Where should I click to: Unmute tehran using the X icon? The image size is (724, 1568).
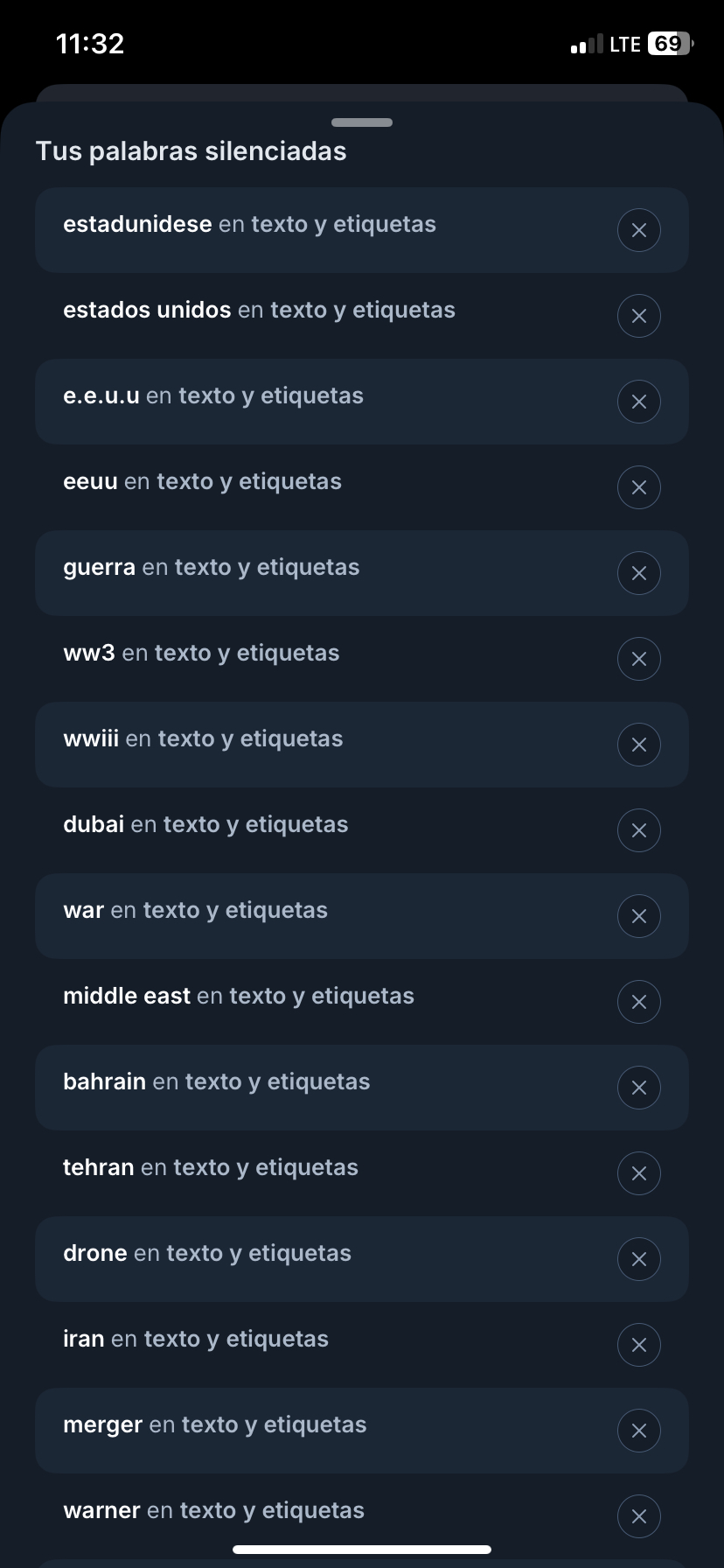[x=638, y=1173]
